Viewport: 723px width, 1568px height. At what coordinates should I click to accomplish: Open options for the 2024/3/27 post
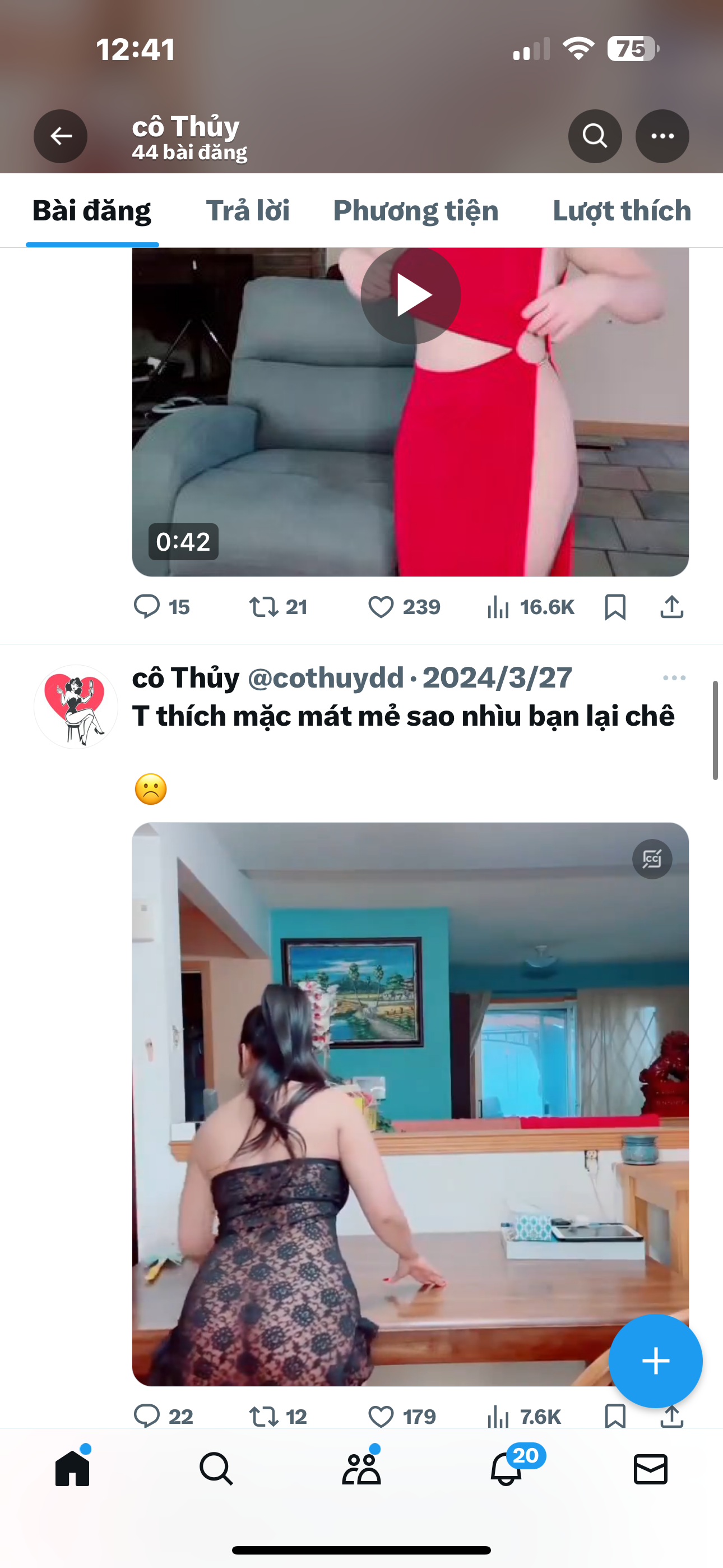coord(674,677)
